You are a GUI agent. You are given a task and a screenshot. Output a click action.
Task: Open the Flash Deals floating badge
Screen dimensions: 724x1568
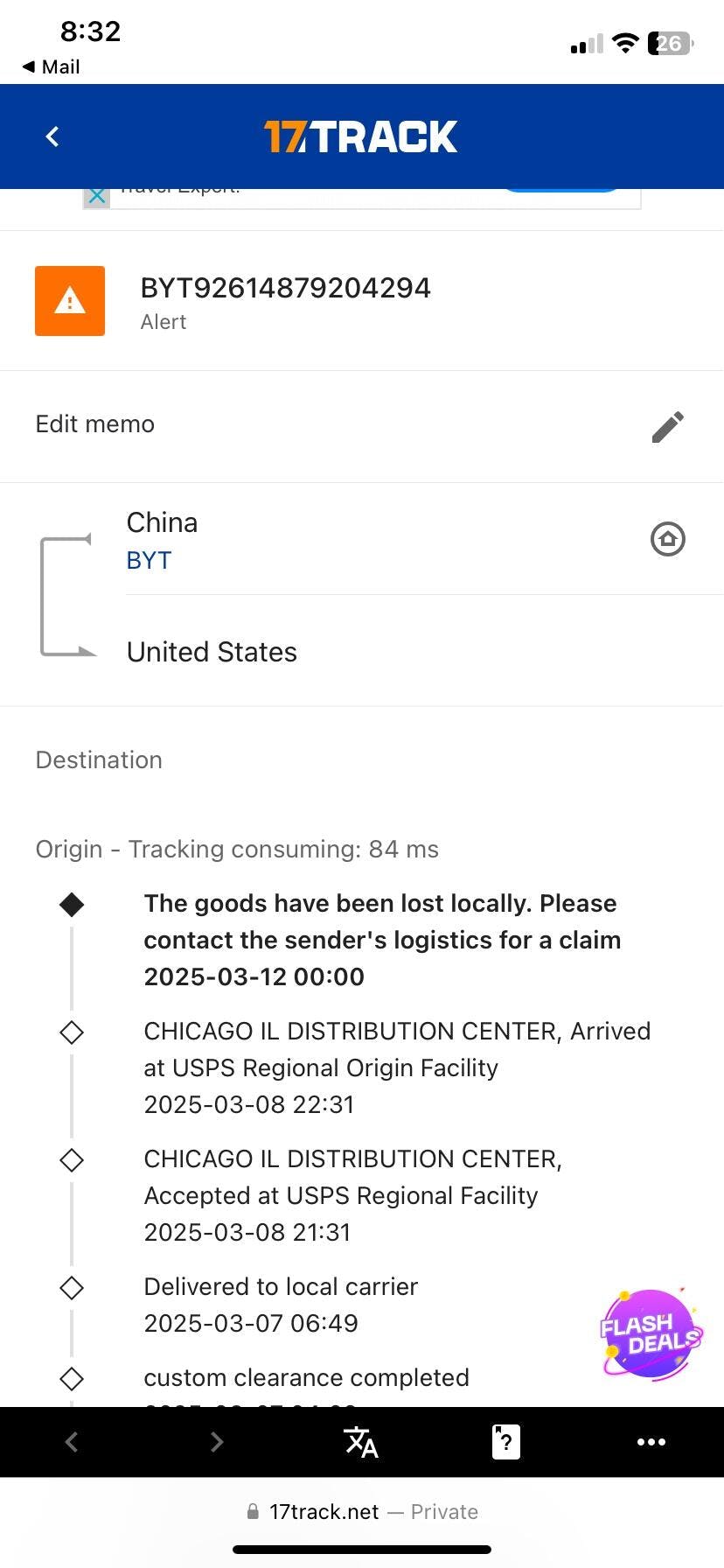(651, 1334)
